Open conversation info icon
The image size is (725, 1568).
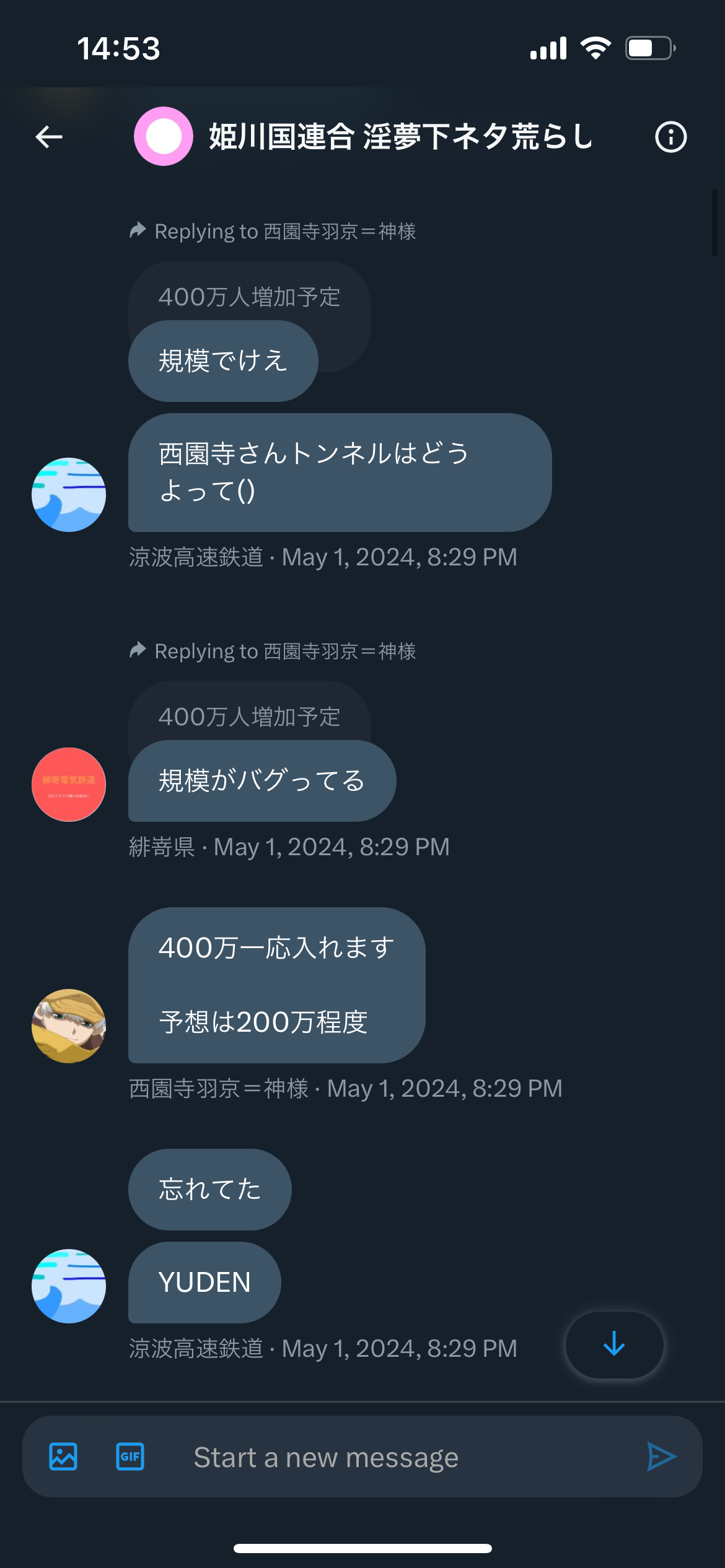pyautogui.click(x=671, y=137)
